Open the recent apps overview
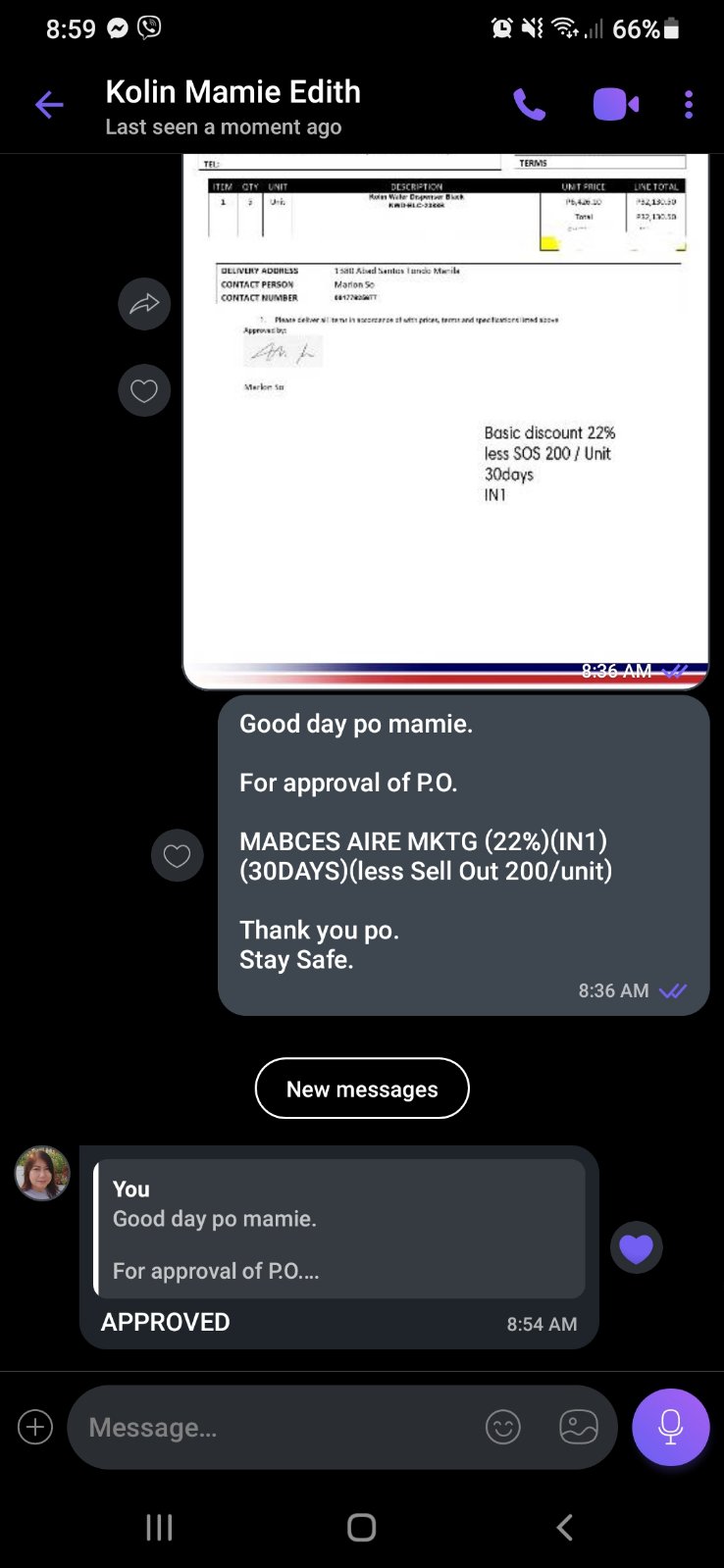This screenshot has height=1568, width=724. [159, 1527]
